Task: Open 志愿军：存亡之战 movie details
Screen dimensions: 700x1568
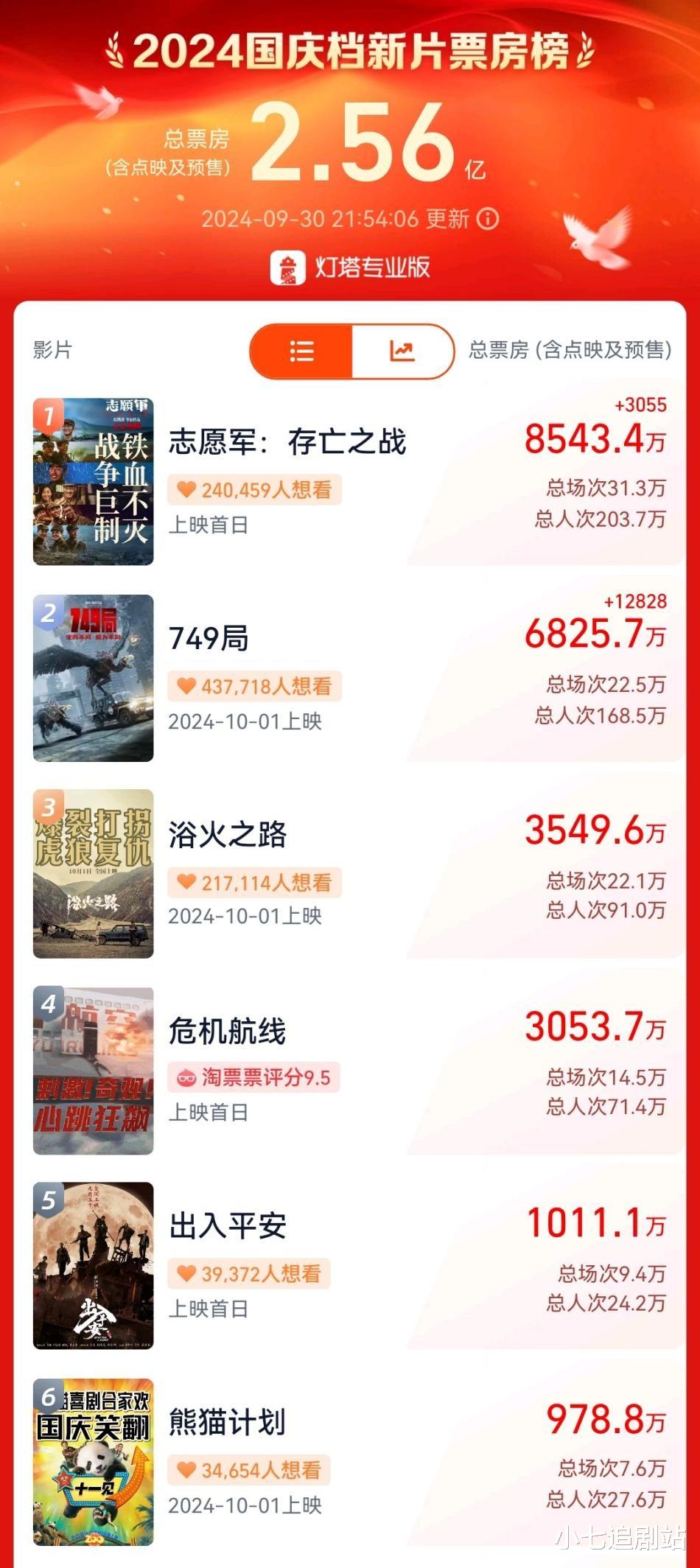Action: pos(290,442)
